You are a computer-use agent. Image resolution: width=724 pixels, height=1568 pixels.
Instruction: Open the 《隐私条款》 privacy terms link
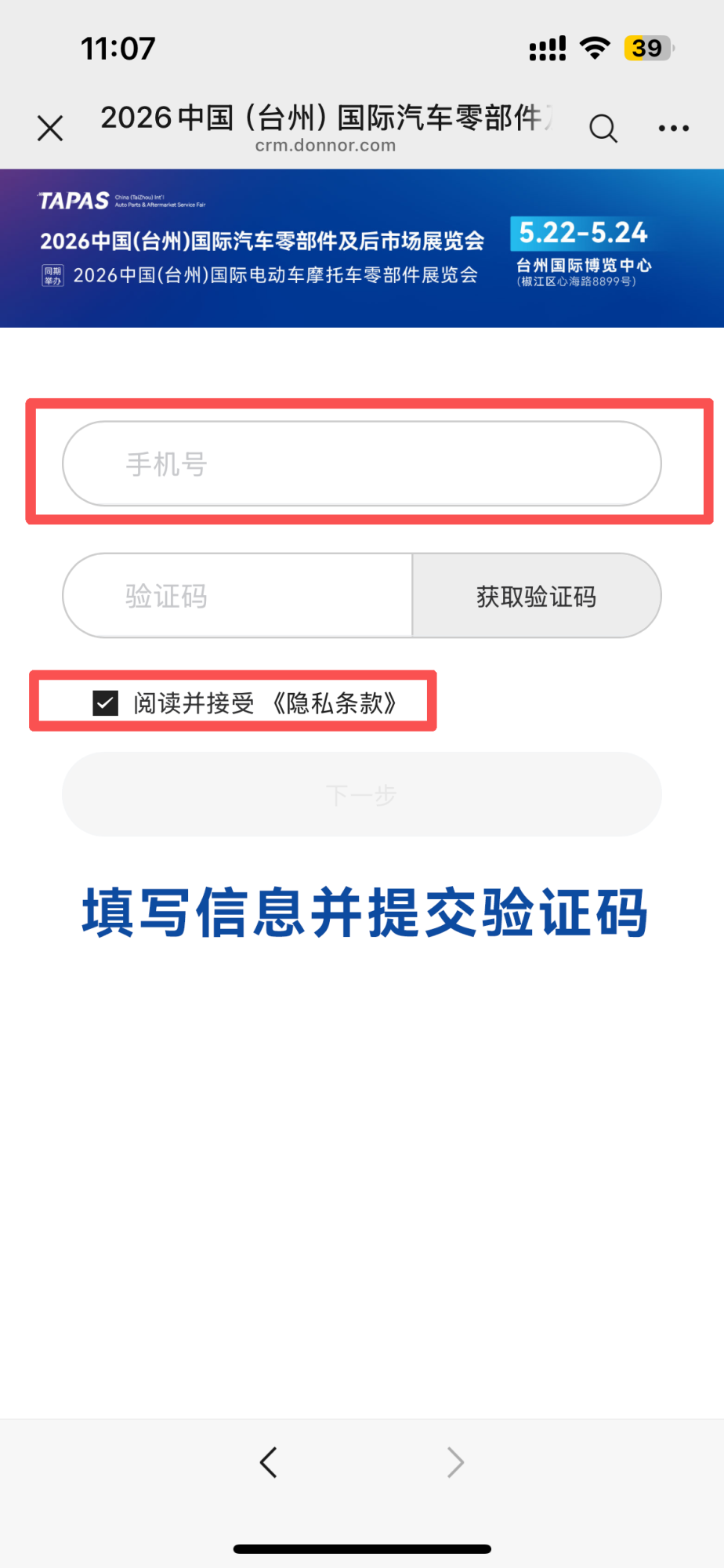[334, 703]
